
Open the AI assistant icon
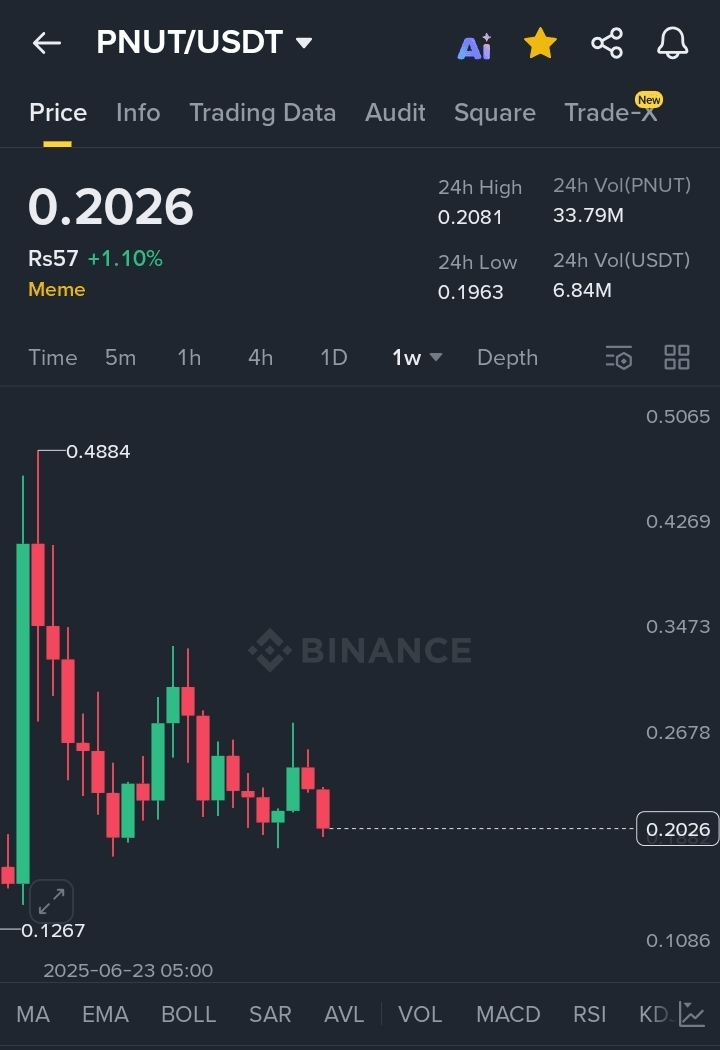coord(474,45)
